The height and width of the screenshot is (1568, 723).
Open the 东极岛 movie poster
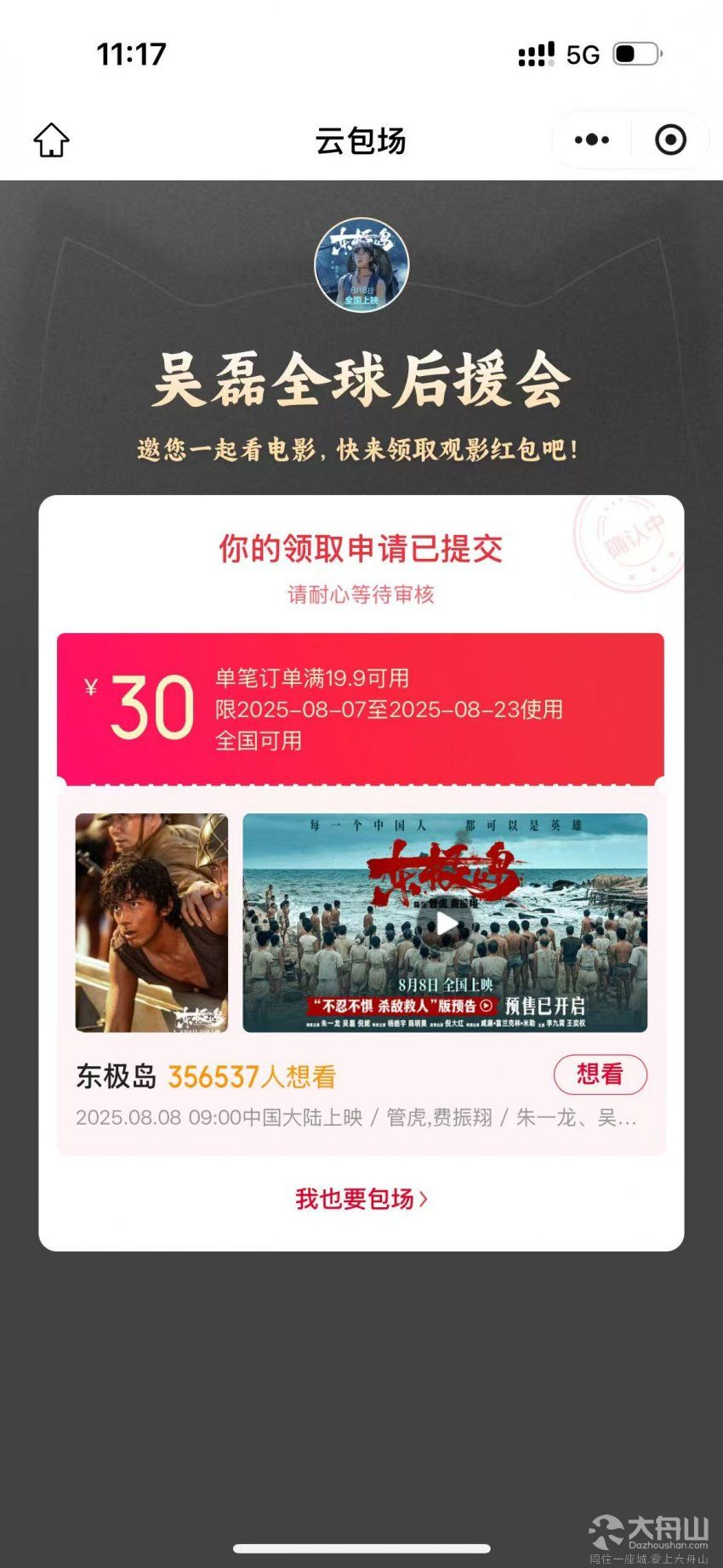pos(151,923)
